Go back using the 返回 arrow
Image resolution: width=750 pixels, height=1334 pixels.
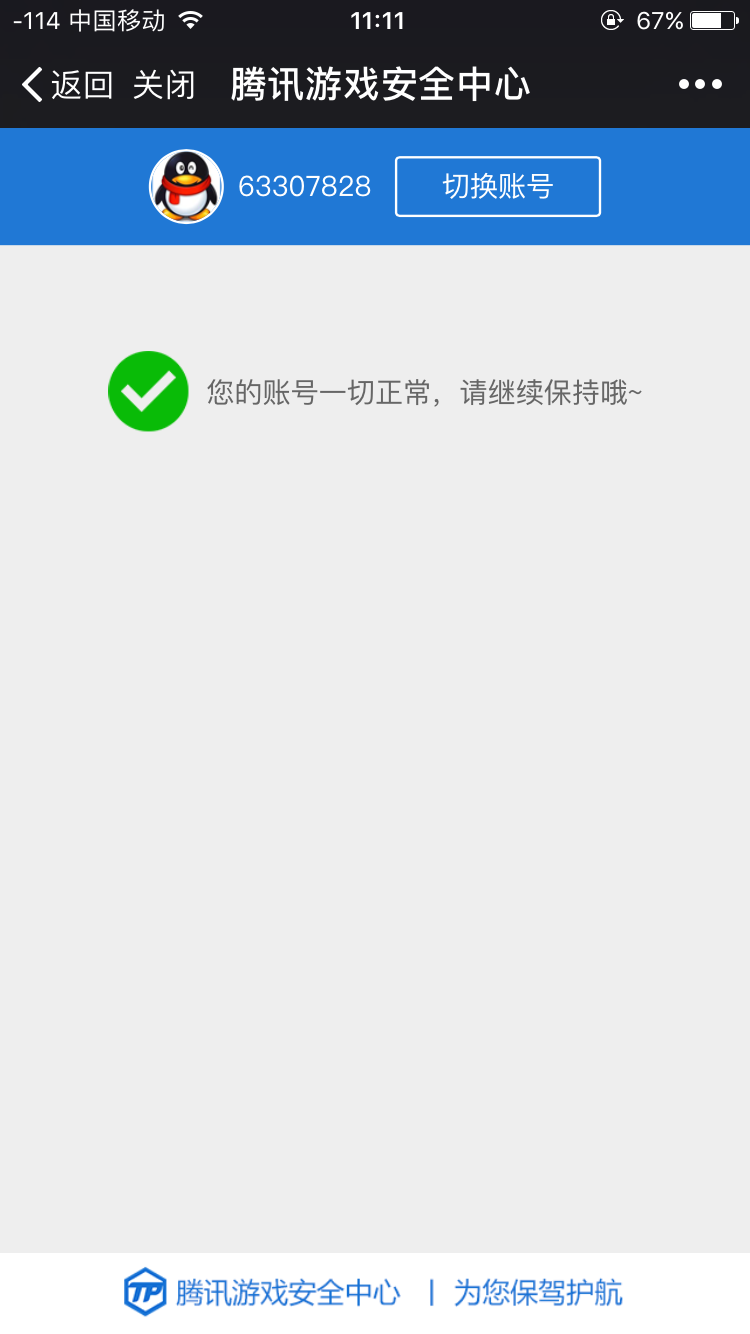67,85
